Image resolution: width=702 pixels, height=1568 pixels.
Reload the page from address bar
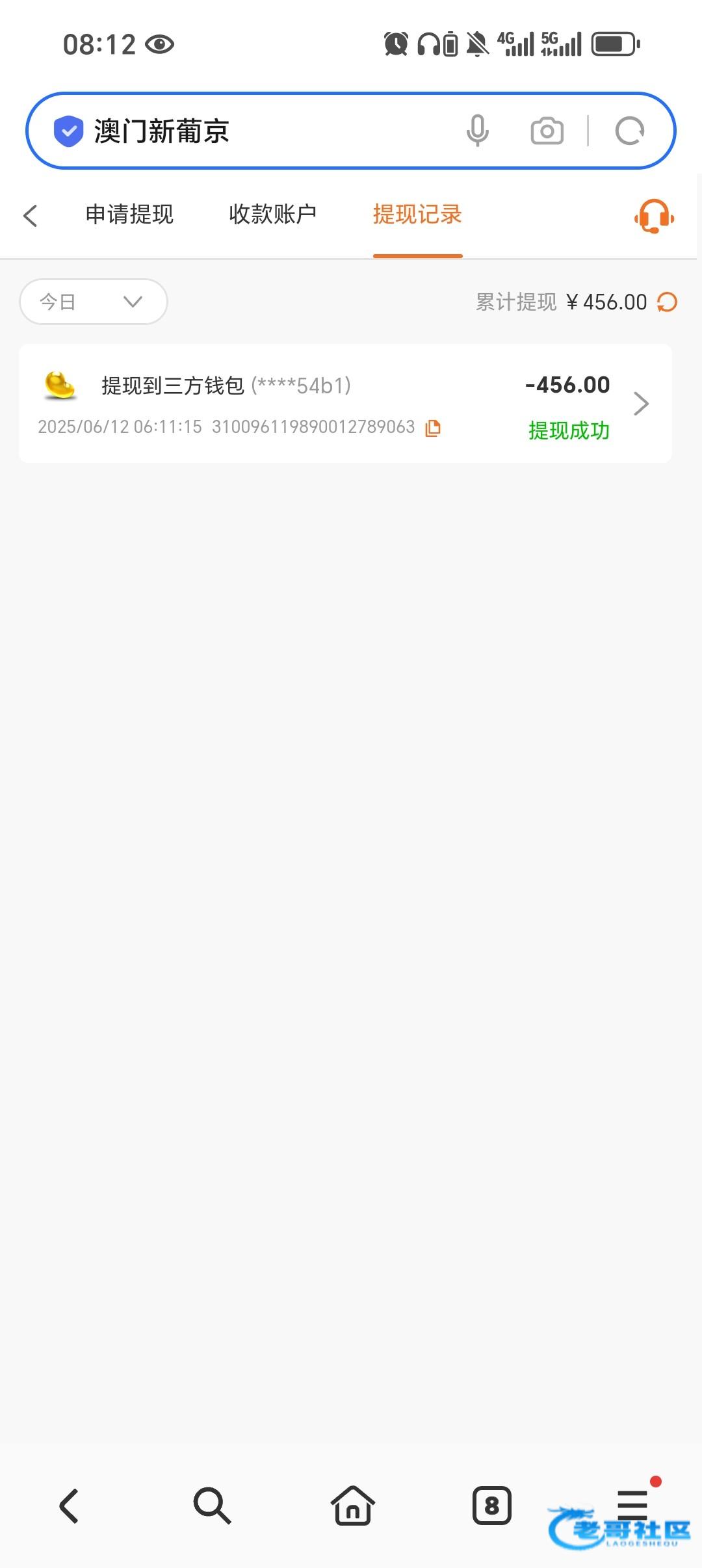[x=629, y=131]
